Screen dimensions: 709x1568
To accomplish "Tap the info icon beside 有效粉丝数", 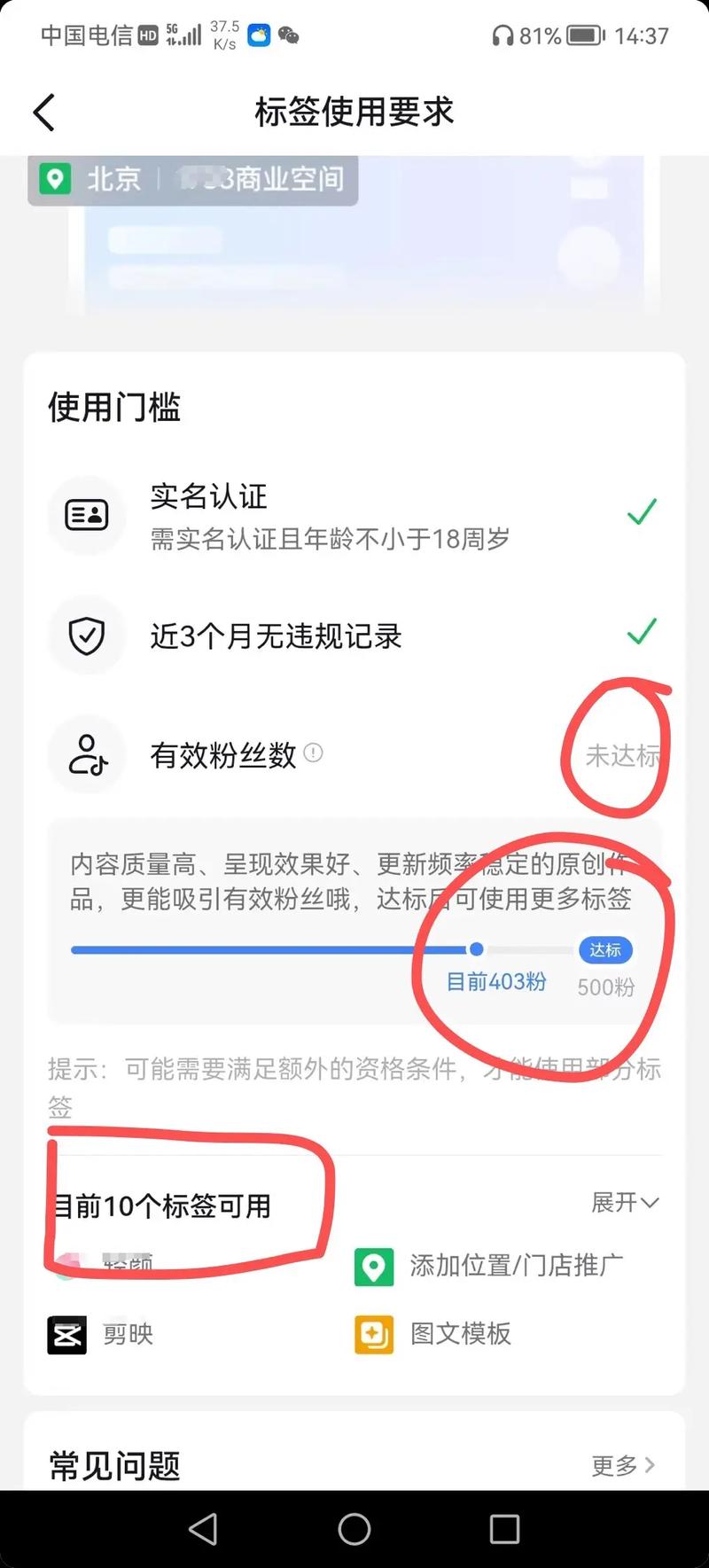I will pyautogui.click(x=313, y=753).
